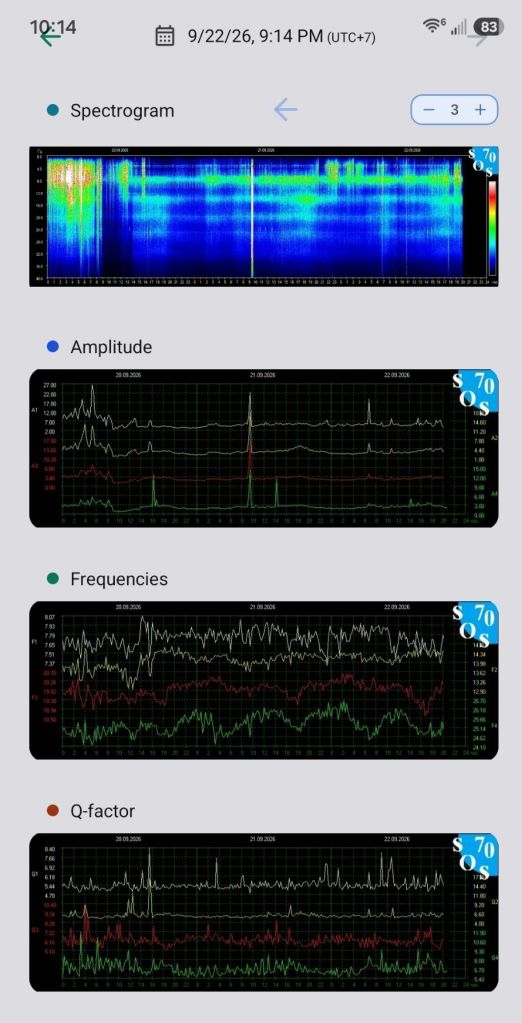Enlarge the Q-factor chart
This screenshot has width=522, height=1023.
[x=264, y=913]
